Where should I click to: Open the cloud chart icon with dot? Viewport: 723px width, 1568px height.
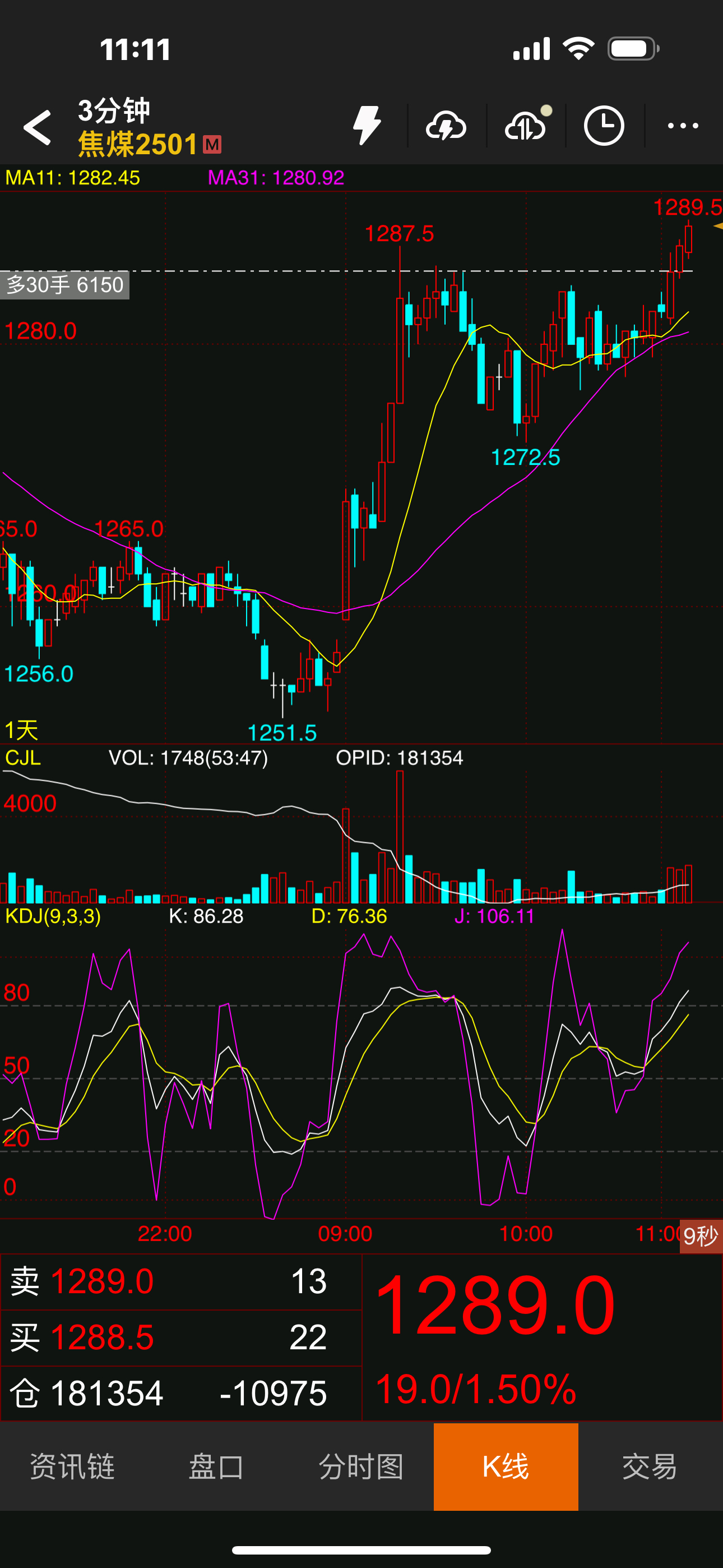pos(526,126)
